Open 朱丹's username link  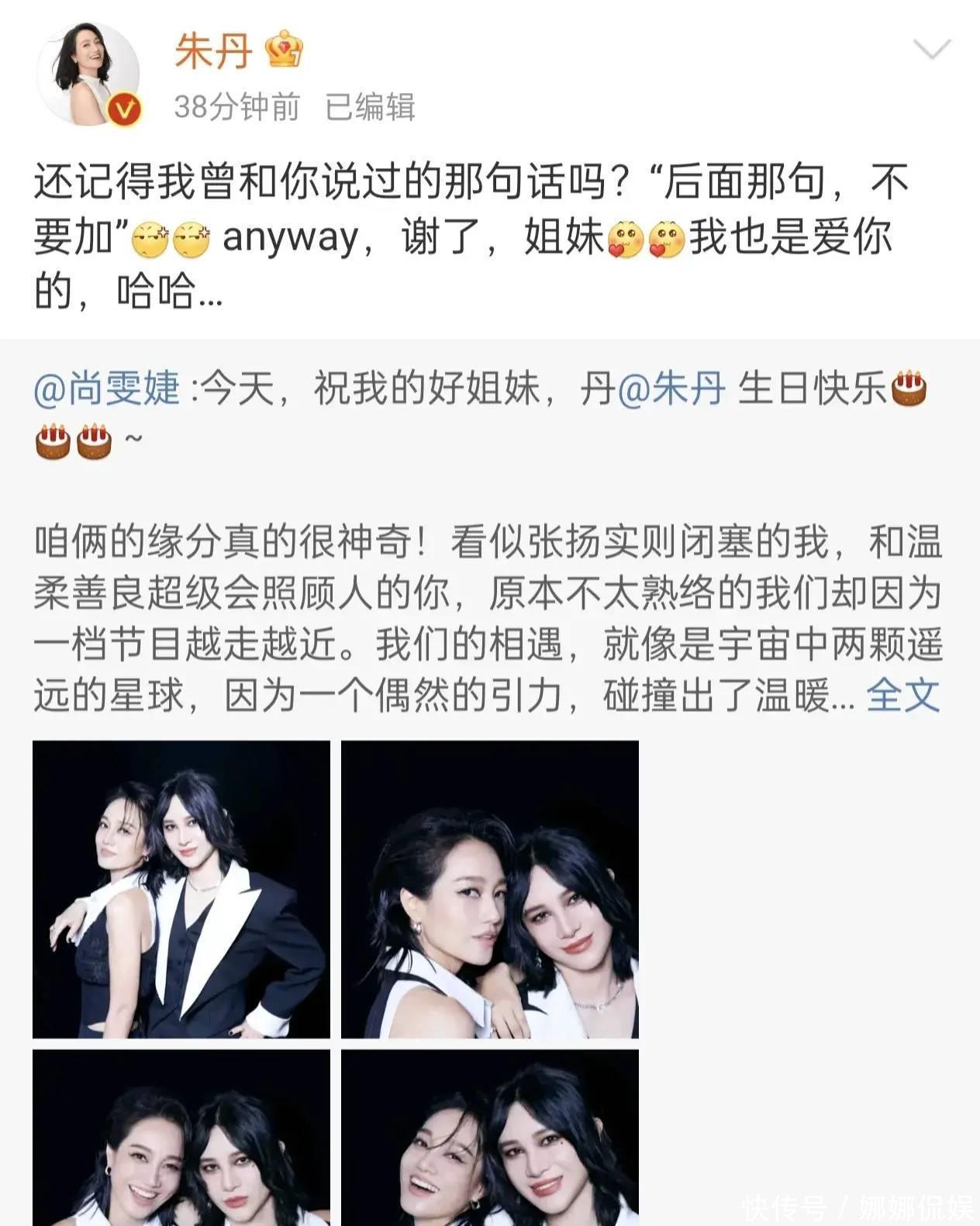point(213,53)
